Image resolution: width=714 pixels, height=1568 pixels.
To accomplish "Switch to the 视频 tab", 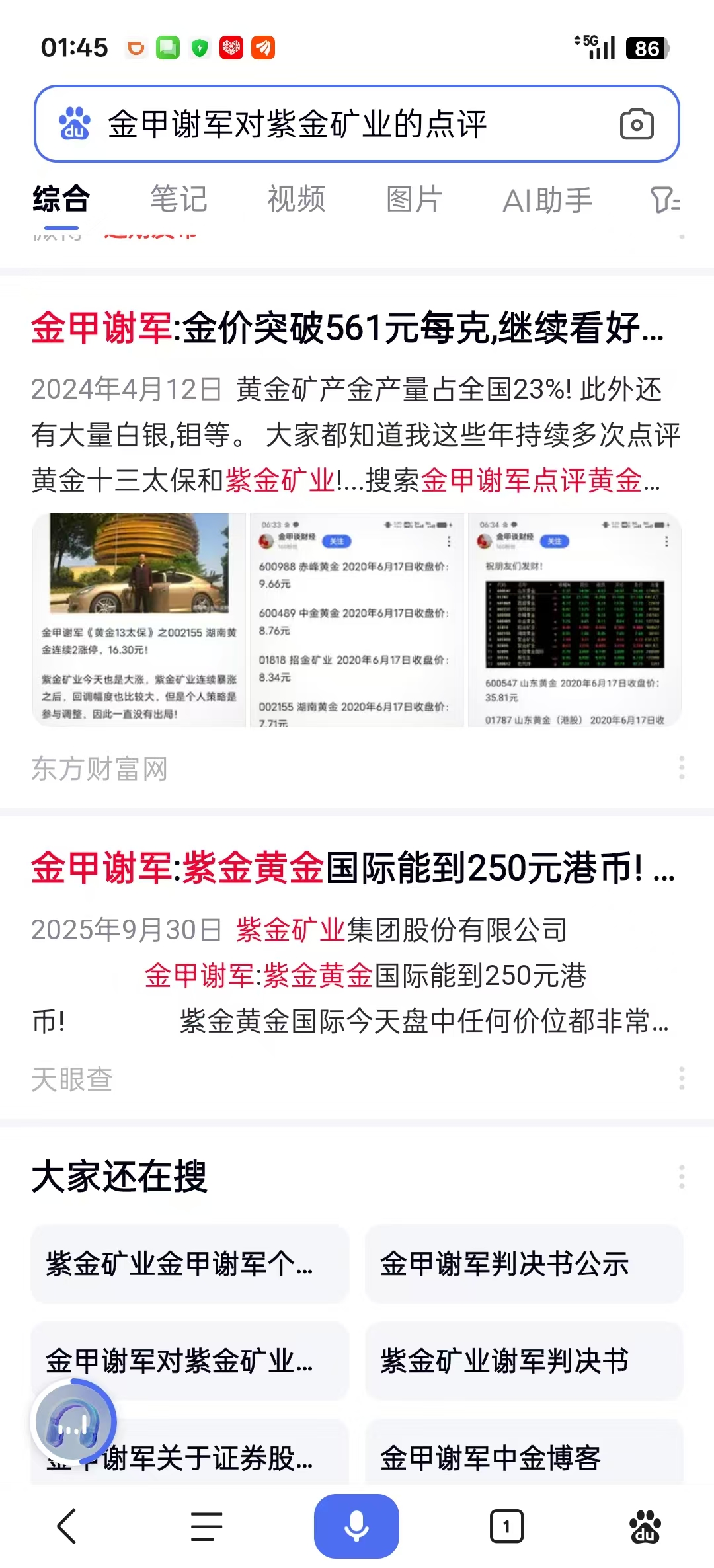I will click(x=296, y=200).
